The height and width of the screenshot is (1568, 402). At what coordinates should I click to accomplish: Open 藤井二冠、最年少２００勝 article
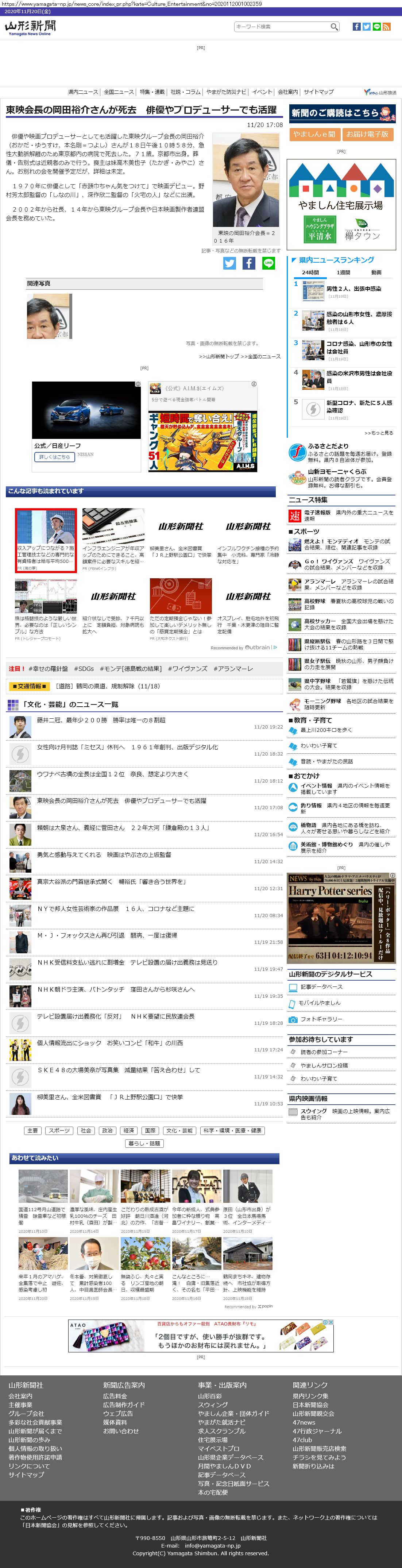(101, 720)
